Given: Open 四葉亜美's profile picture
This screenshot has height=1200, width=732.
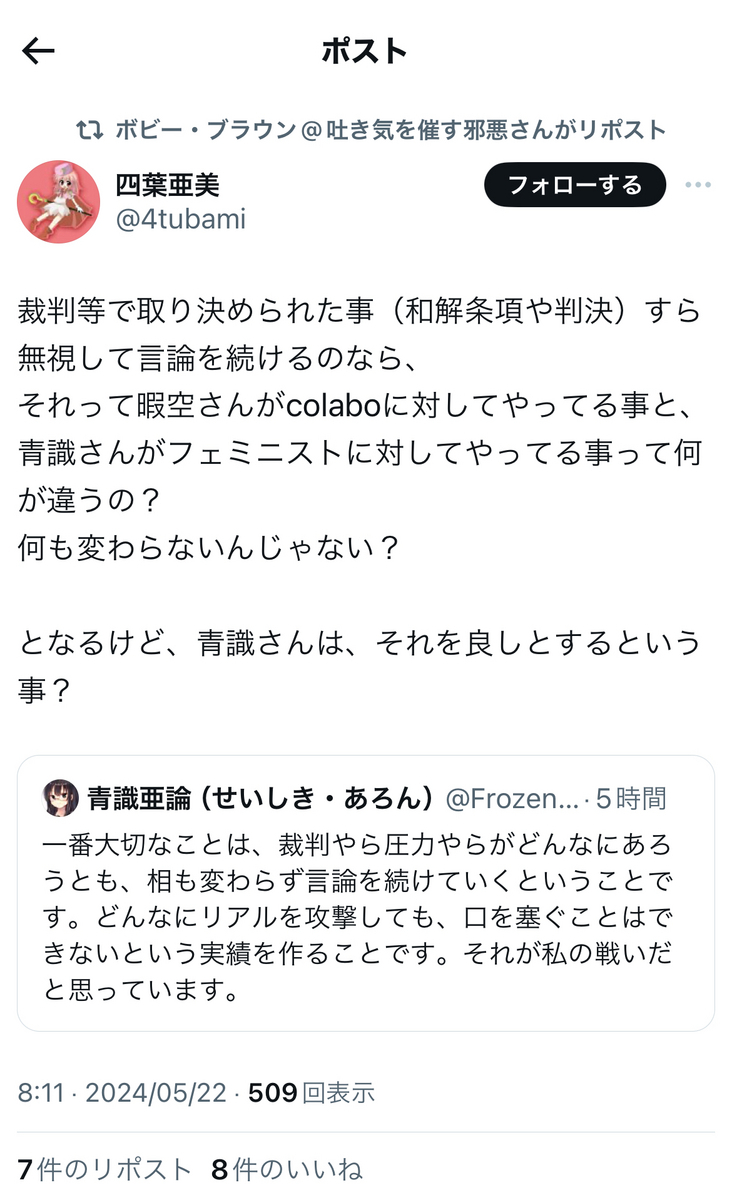Looking at the screenshot, I should point(59,202).
